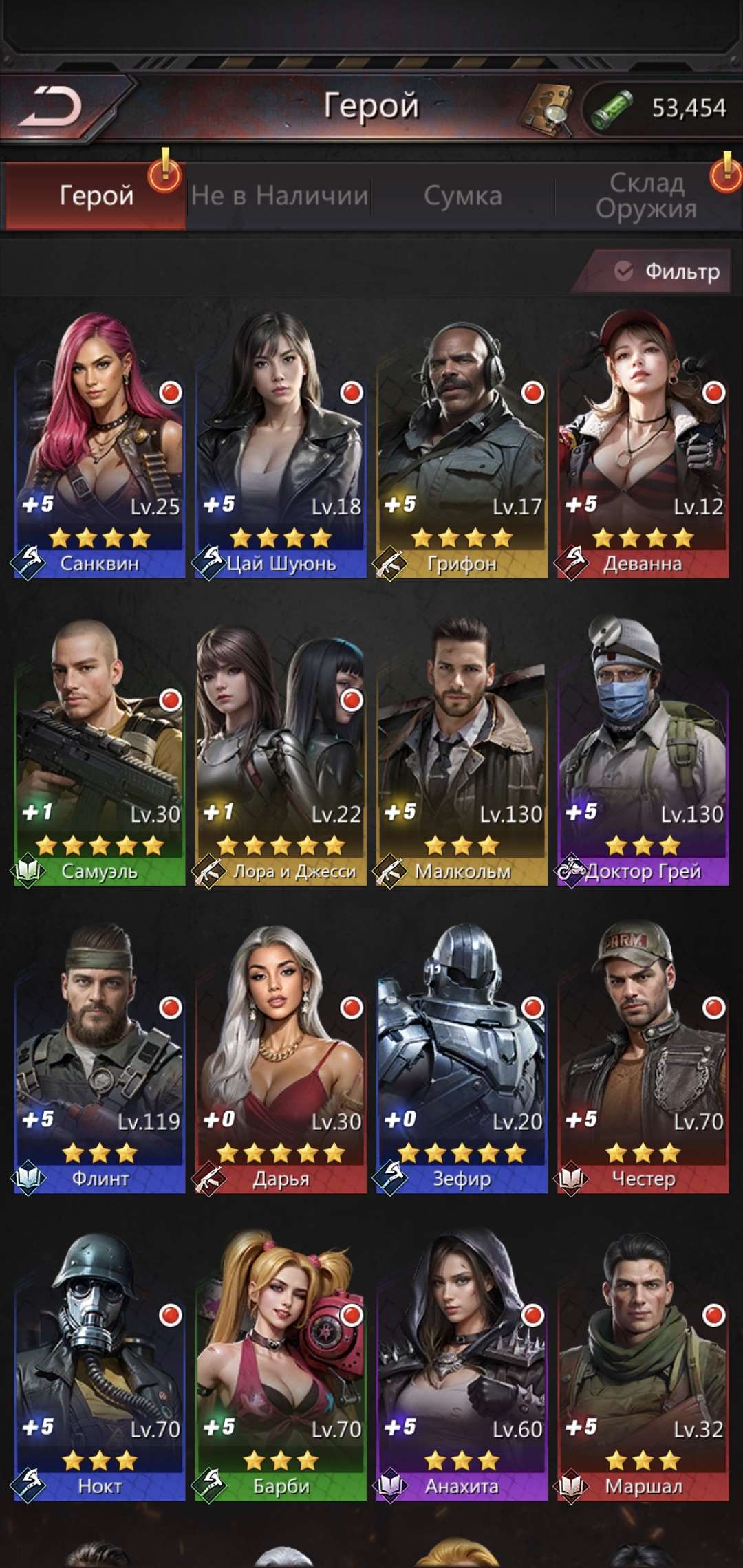Open Лора и Джесси hero card
The image size is (743, 1568).
(281, 754)
